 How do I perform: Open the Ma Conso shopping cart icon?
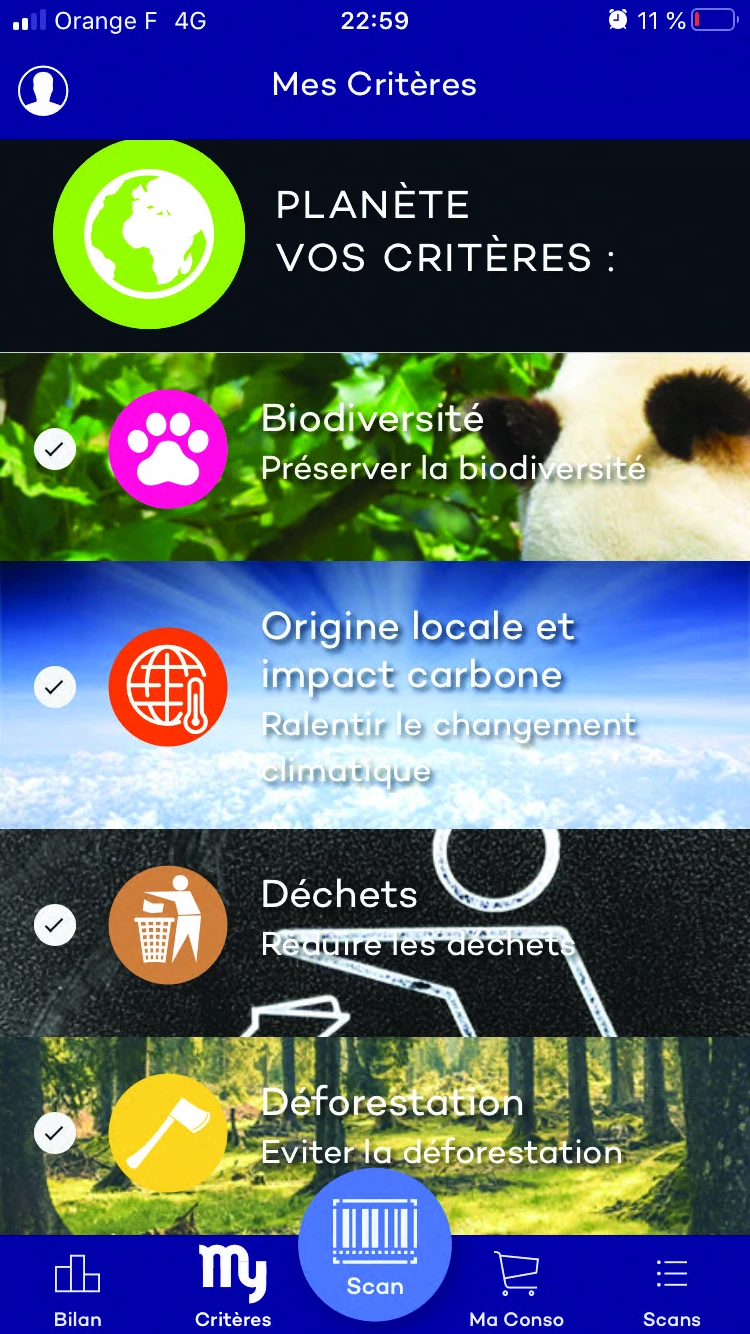click(x=516, y=1272)
